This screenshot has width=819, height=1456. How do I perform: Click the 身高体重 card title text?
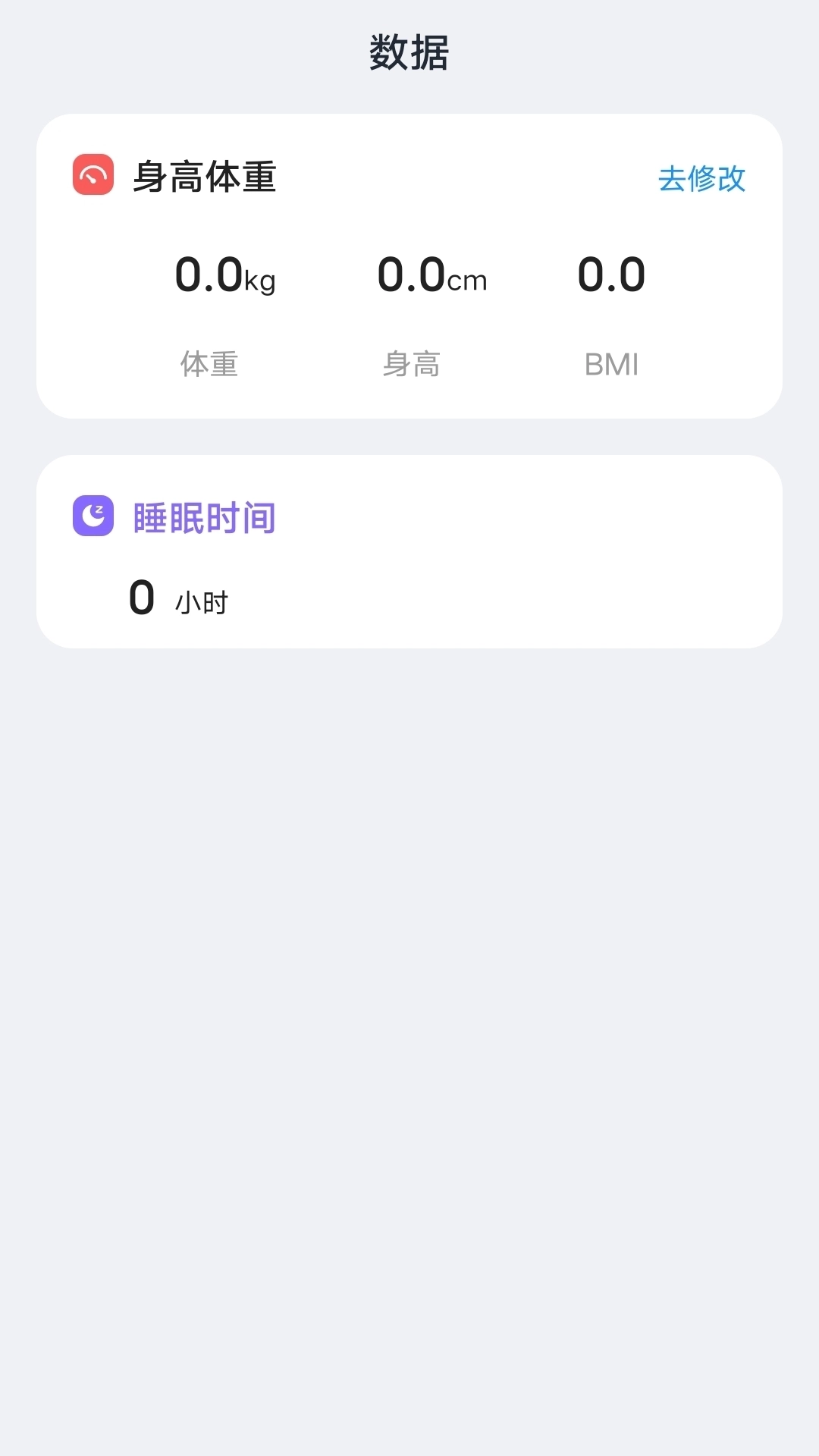pyautogui.click(x=205, y=177)
